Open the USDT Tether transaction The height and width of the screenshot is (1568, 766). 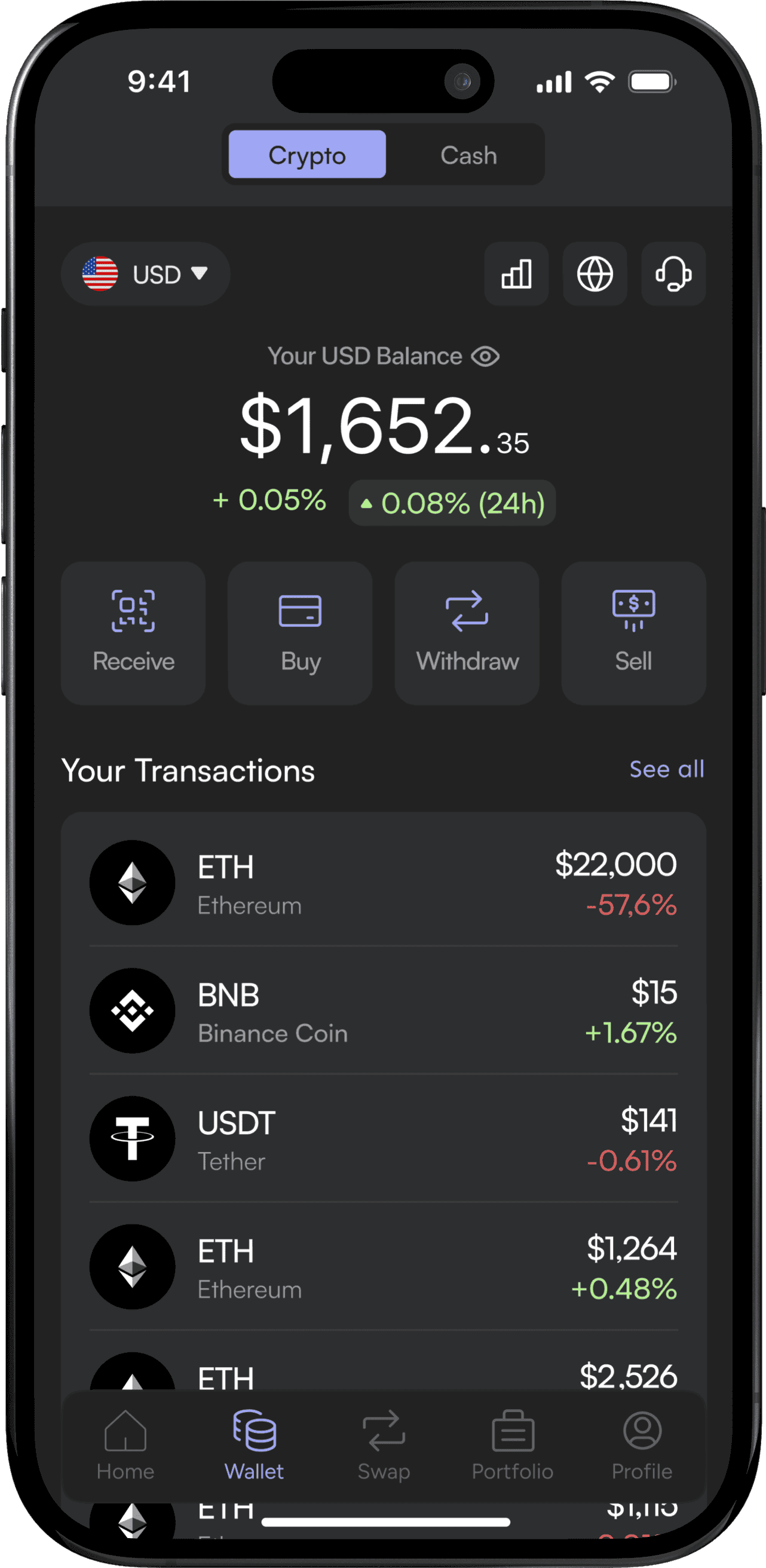384,1139
